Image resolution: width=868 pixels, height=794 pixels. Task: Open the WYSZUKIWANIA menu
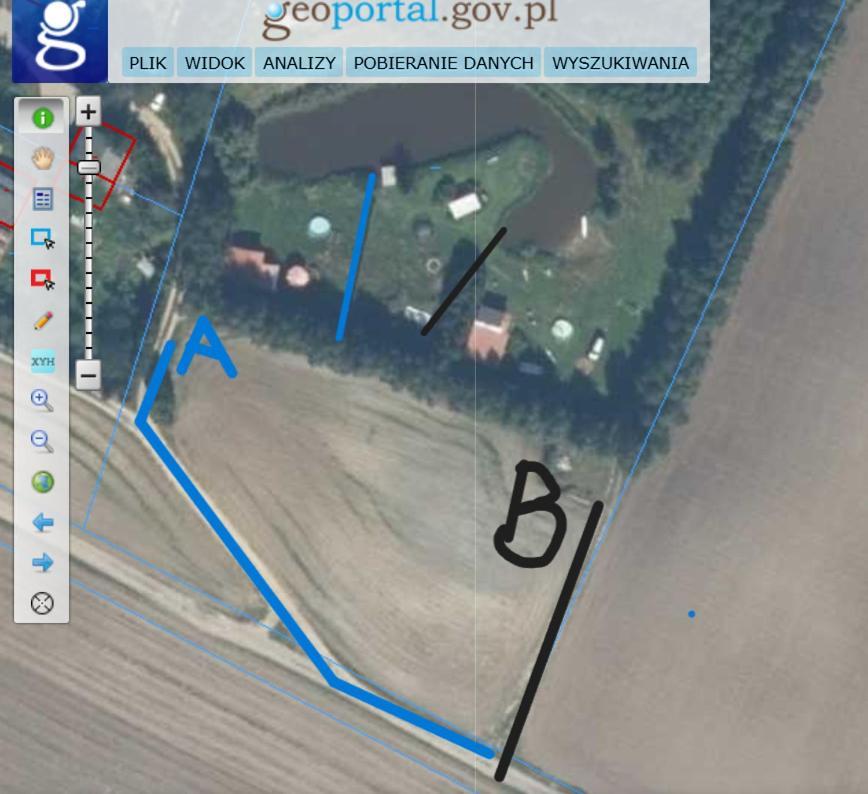tap(620, 63)
